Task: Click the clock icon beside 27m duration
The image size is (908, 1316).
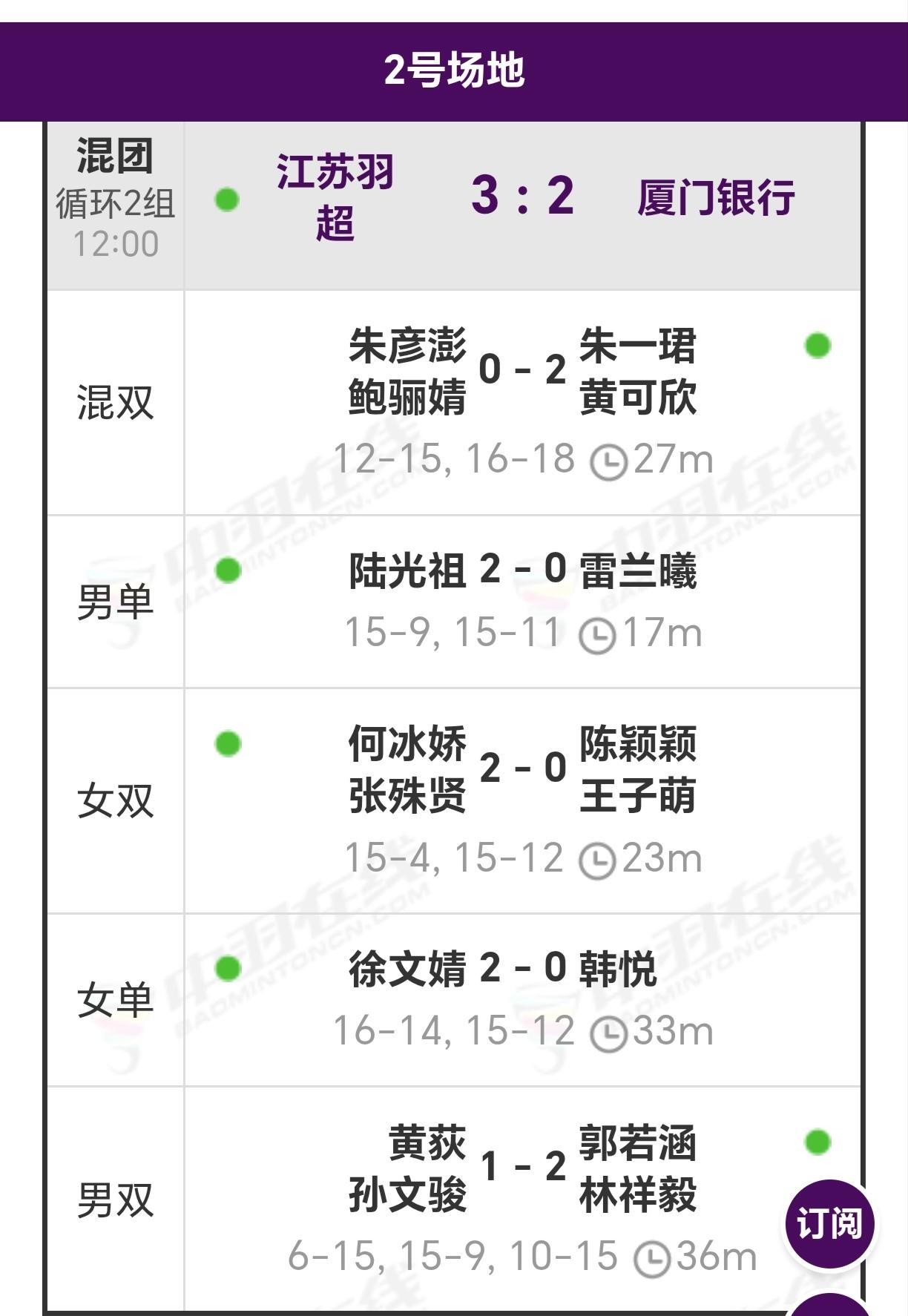Action: coord(611,460)
